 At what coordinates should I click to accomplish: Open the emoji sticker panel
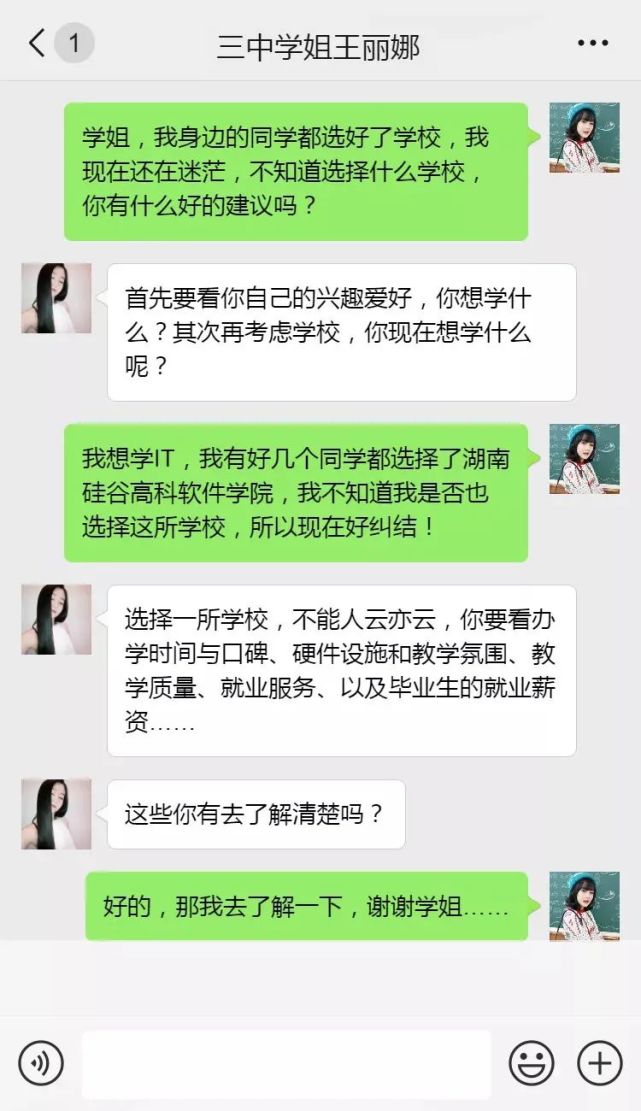531,1063
